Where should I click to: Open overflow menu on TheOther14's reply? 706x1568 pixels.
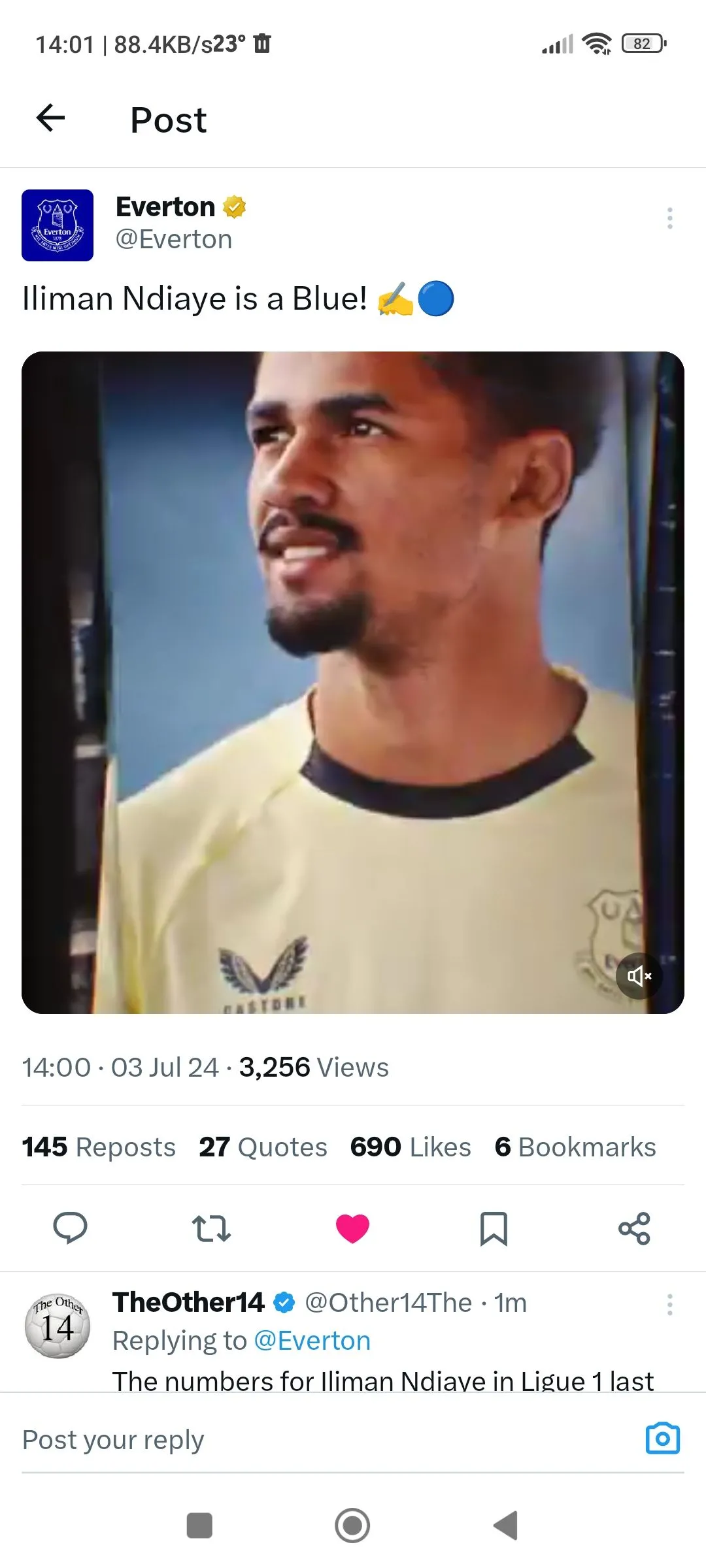click(x=669, y=1305)
